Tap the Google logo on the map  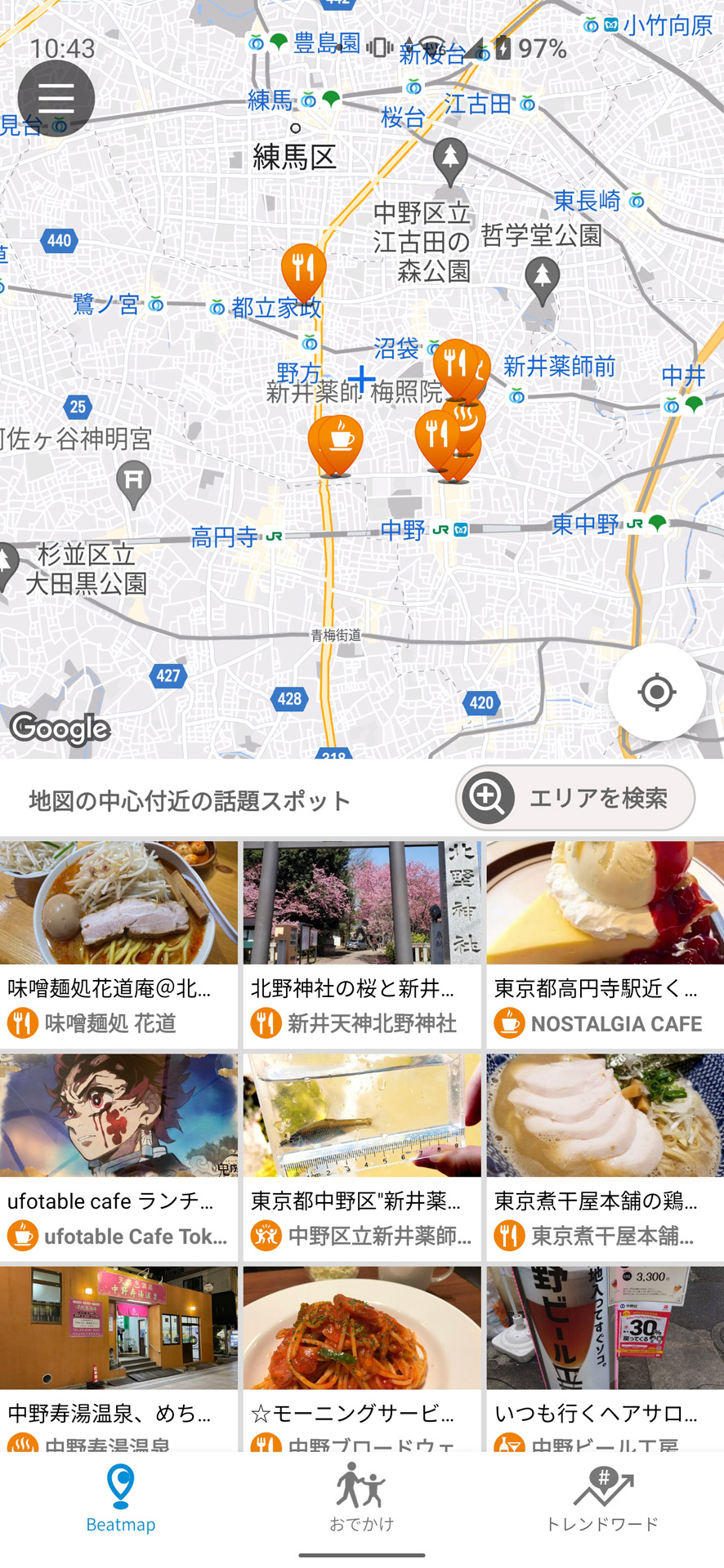(62, 727)
